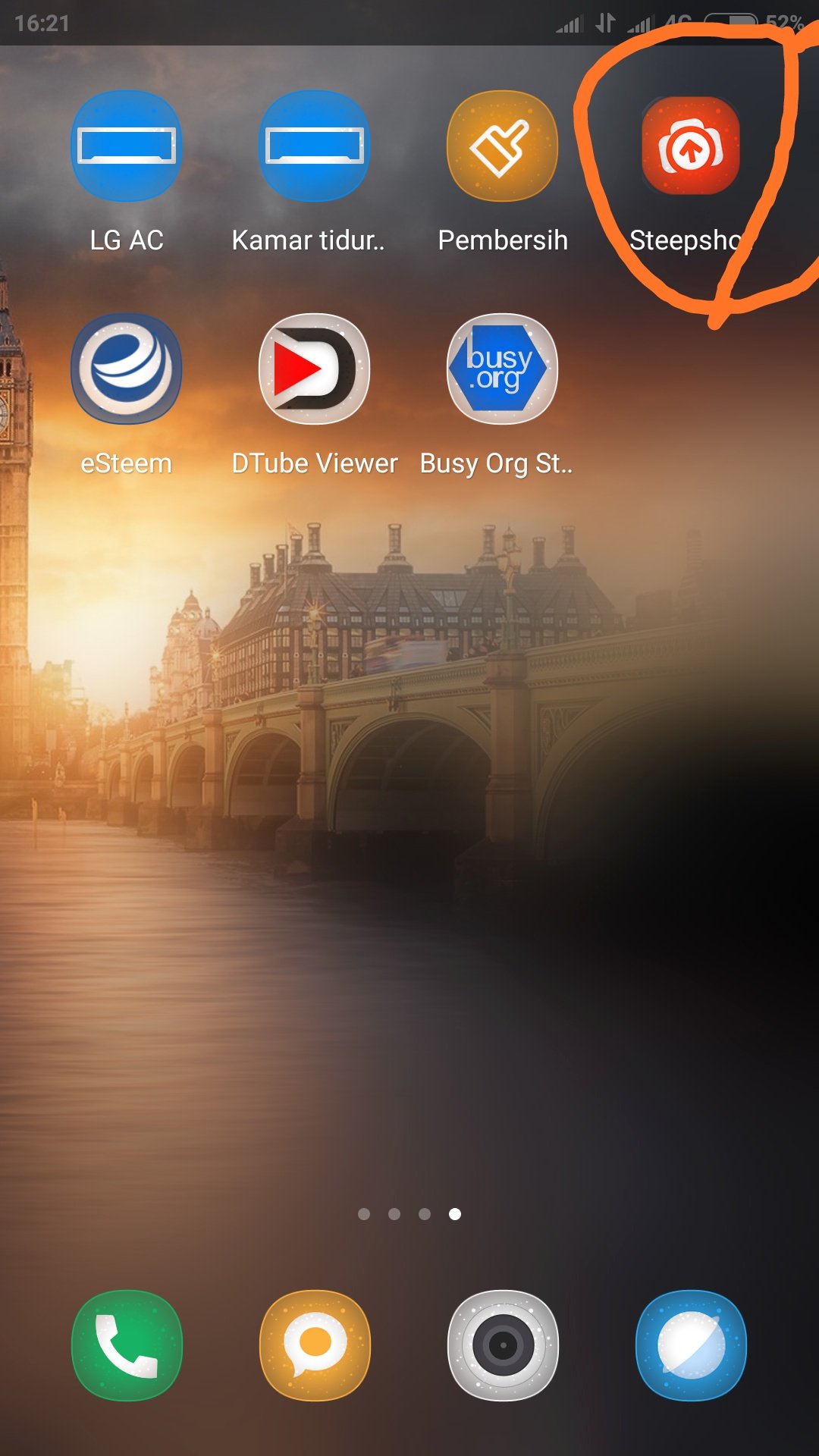
Task: Open the Busy Org app
Action: [x=502, y=369]
